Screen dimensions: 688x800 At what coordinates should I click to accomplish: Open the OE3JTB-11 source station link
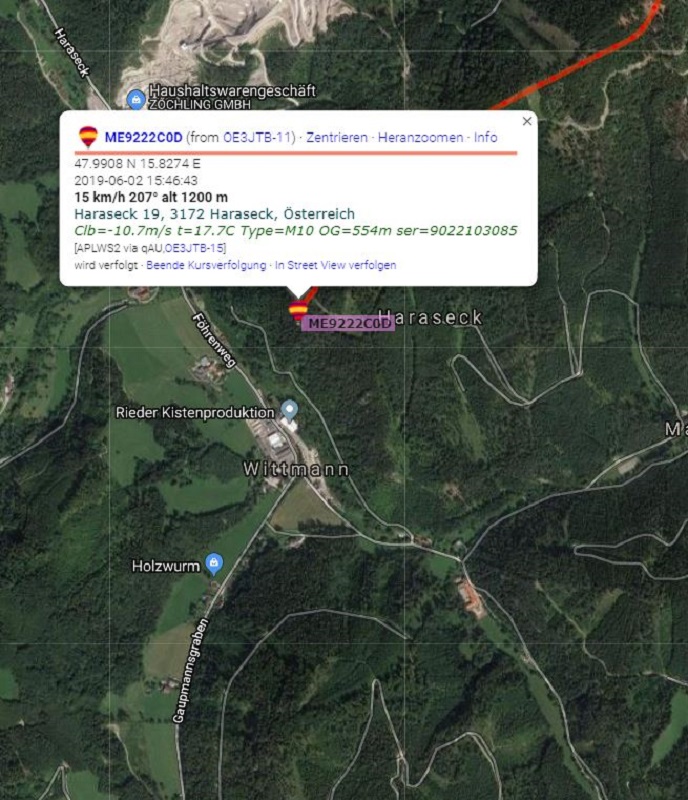(258, 137)
